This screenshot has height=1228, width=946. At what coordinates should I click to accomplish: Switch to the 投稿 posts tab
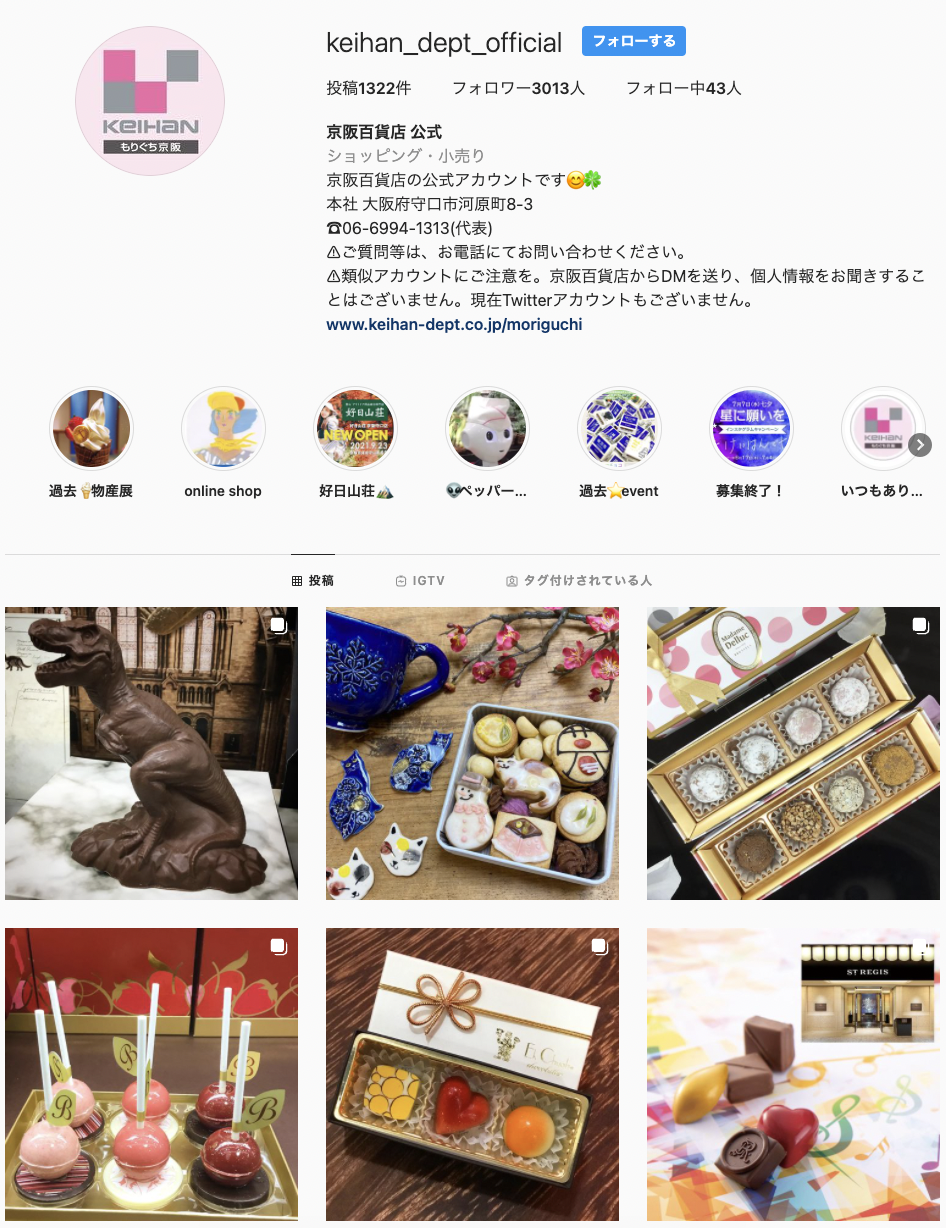(x=313, y=580)
